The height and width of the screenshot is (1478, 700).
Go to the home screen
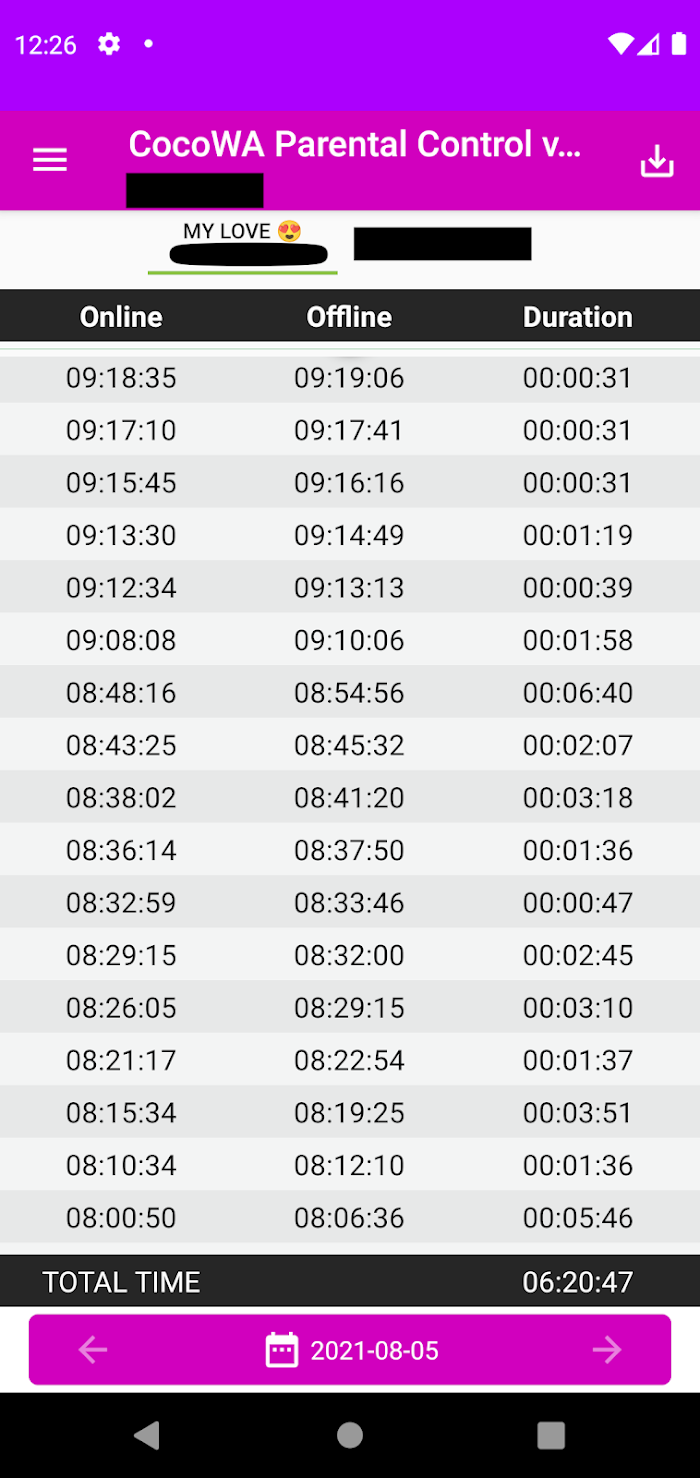click(x=350, y=1435)
